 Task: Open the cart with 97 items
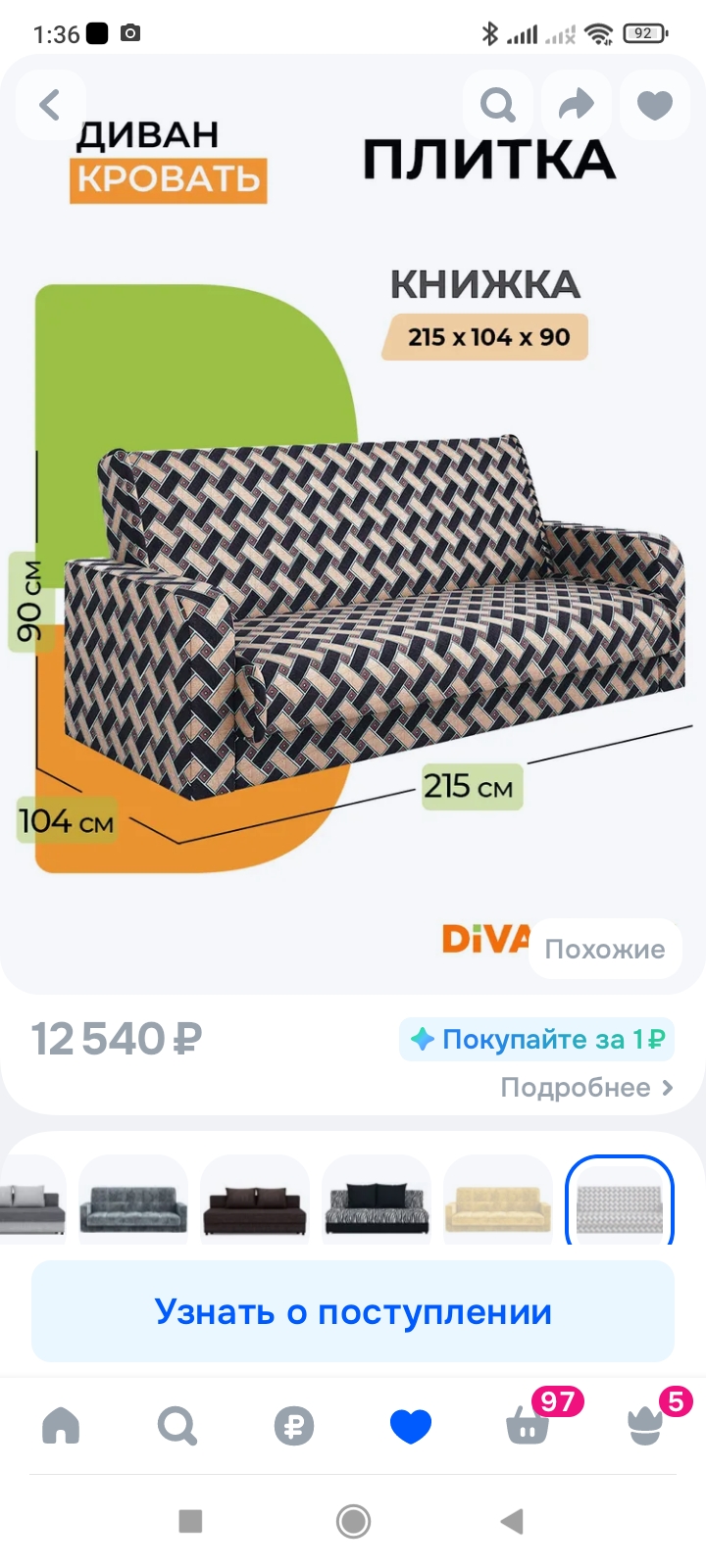529,1426
